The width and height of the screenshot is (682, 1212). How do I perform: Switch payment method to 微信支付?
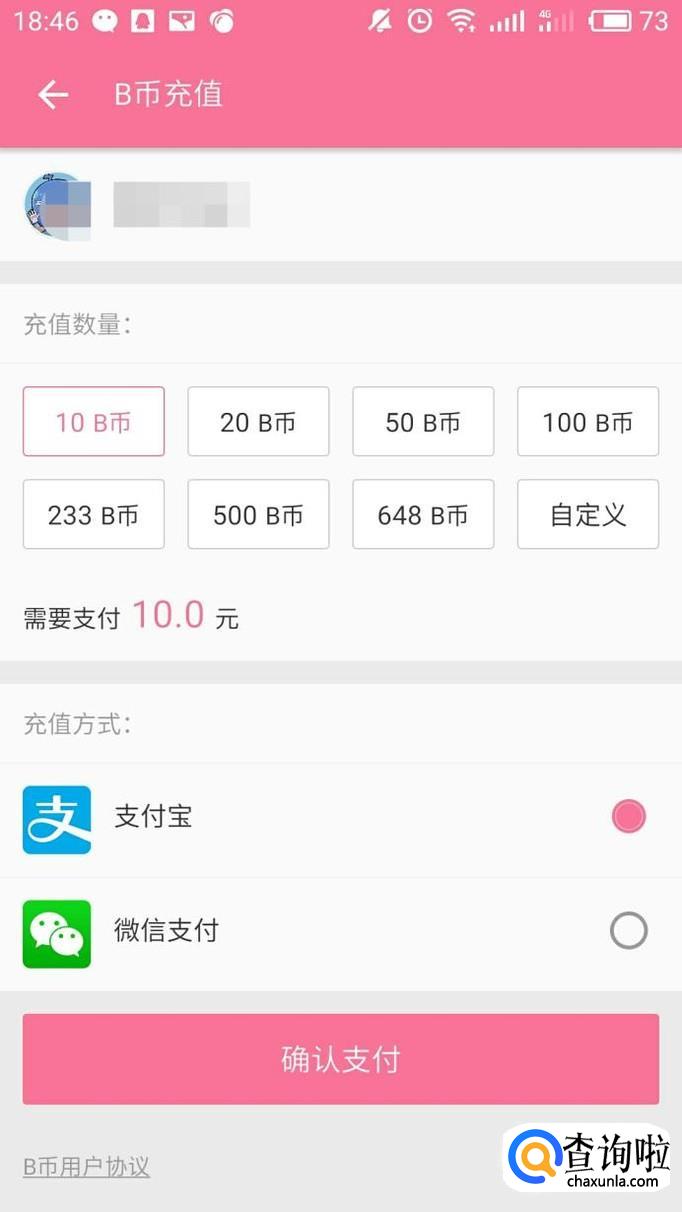628,931
